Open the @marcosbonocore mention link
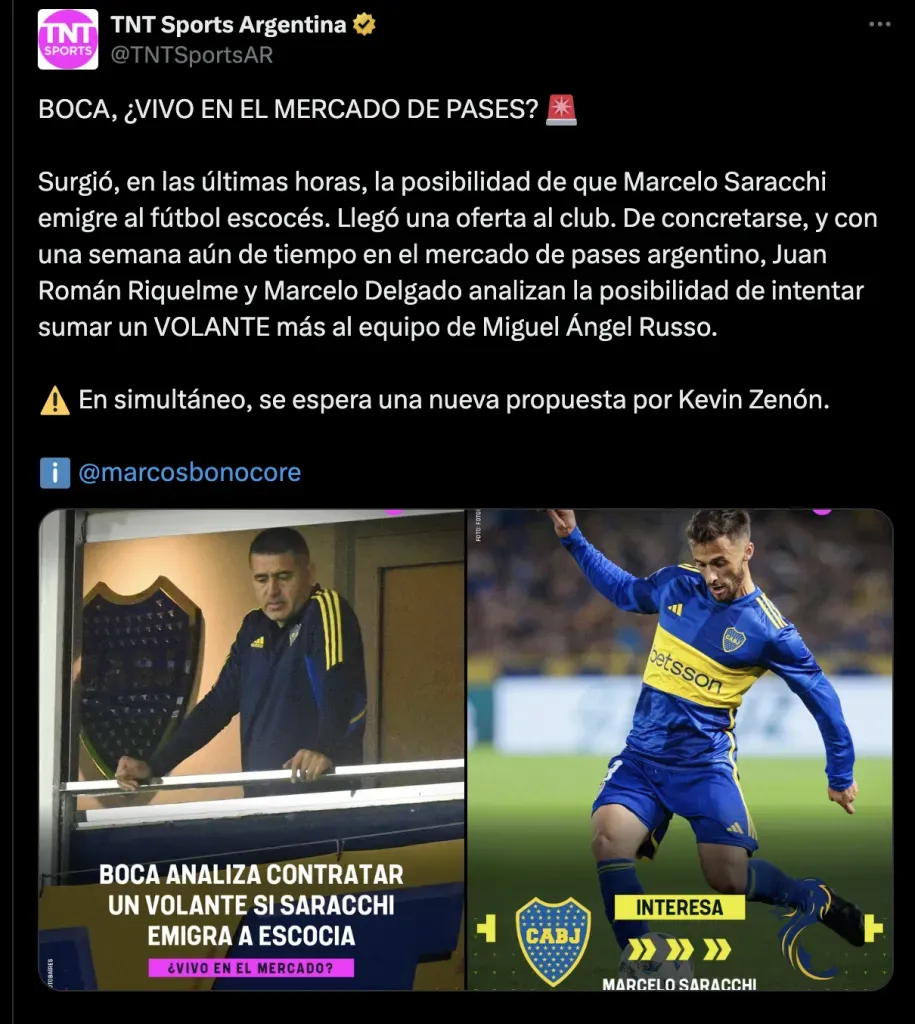This screenshot has width=915, height=1024. click(189, 472)
